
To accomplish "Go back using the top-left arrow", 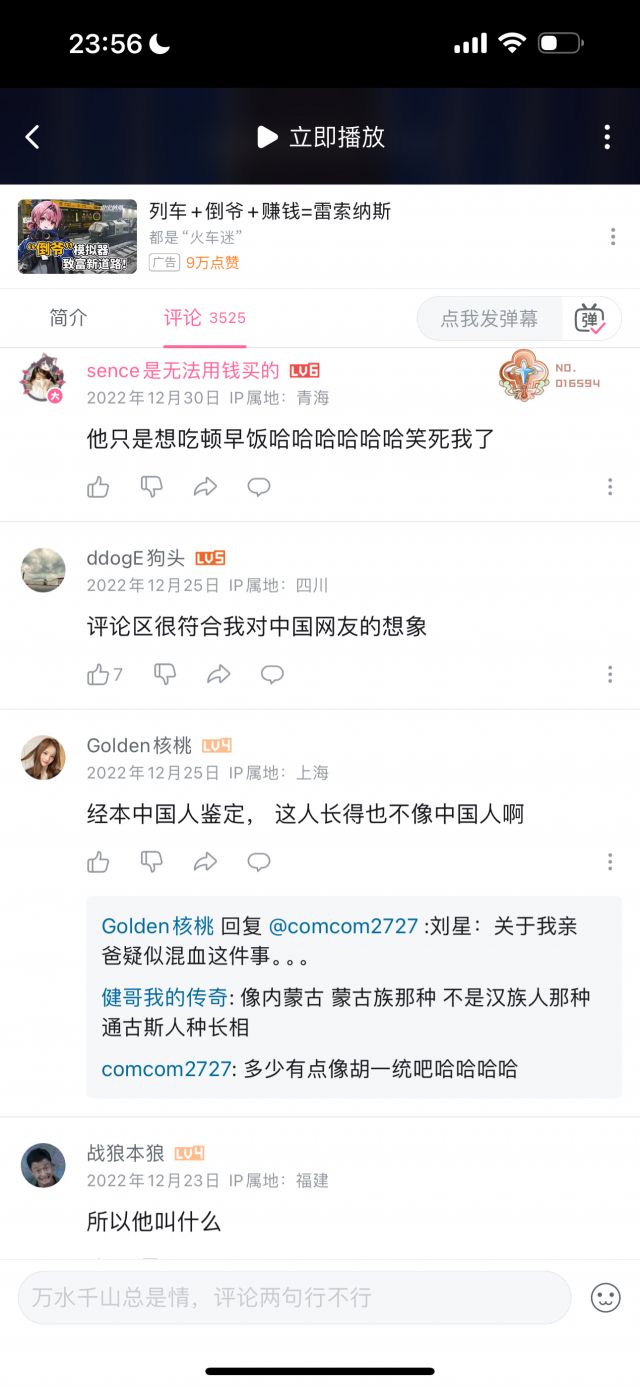I will coord(32,137).
